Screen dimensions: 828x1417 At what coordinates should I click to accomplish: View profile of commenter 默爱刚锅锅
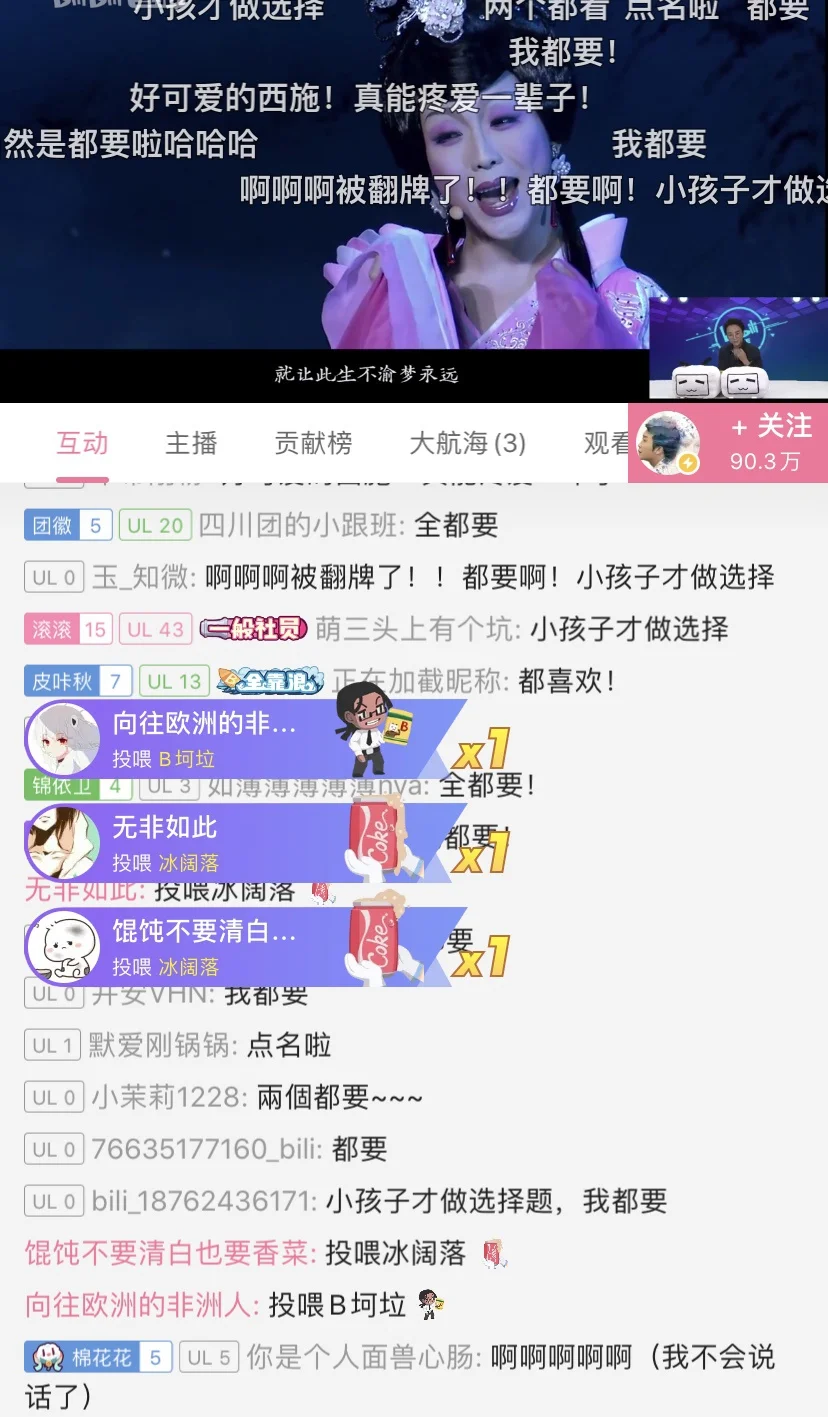click(x=162, y=1045)
